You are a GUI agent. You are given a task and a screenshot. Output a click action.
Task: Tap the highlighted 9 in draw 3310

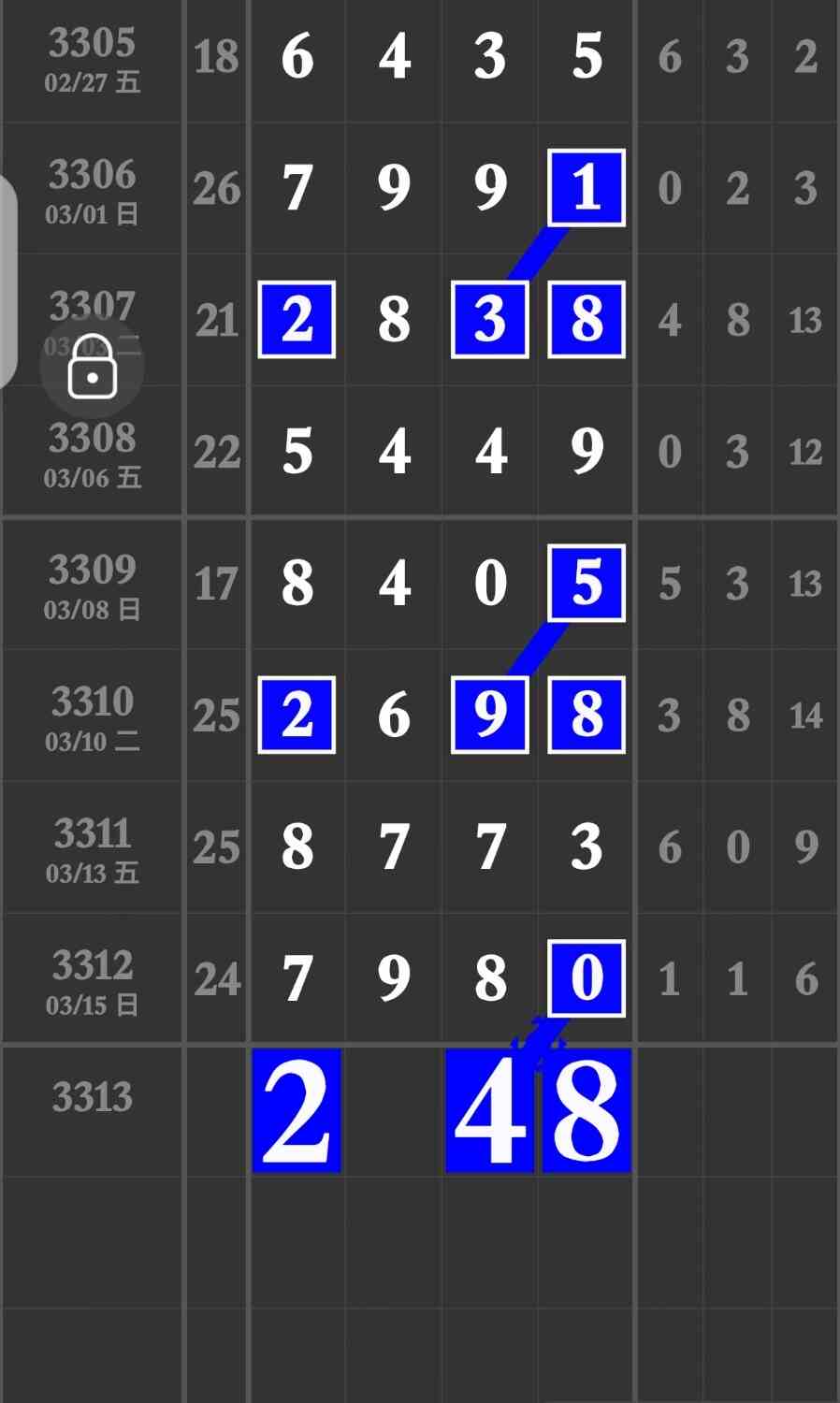[x=488, y=716]
